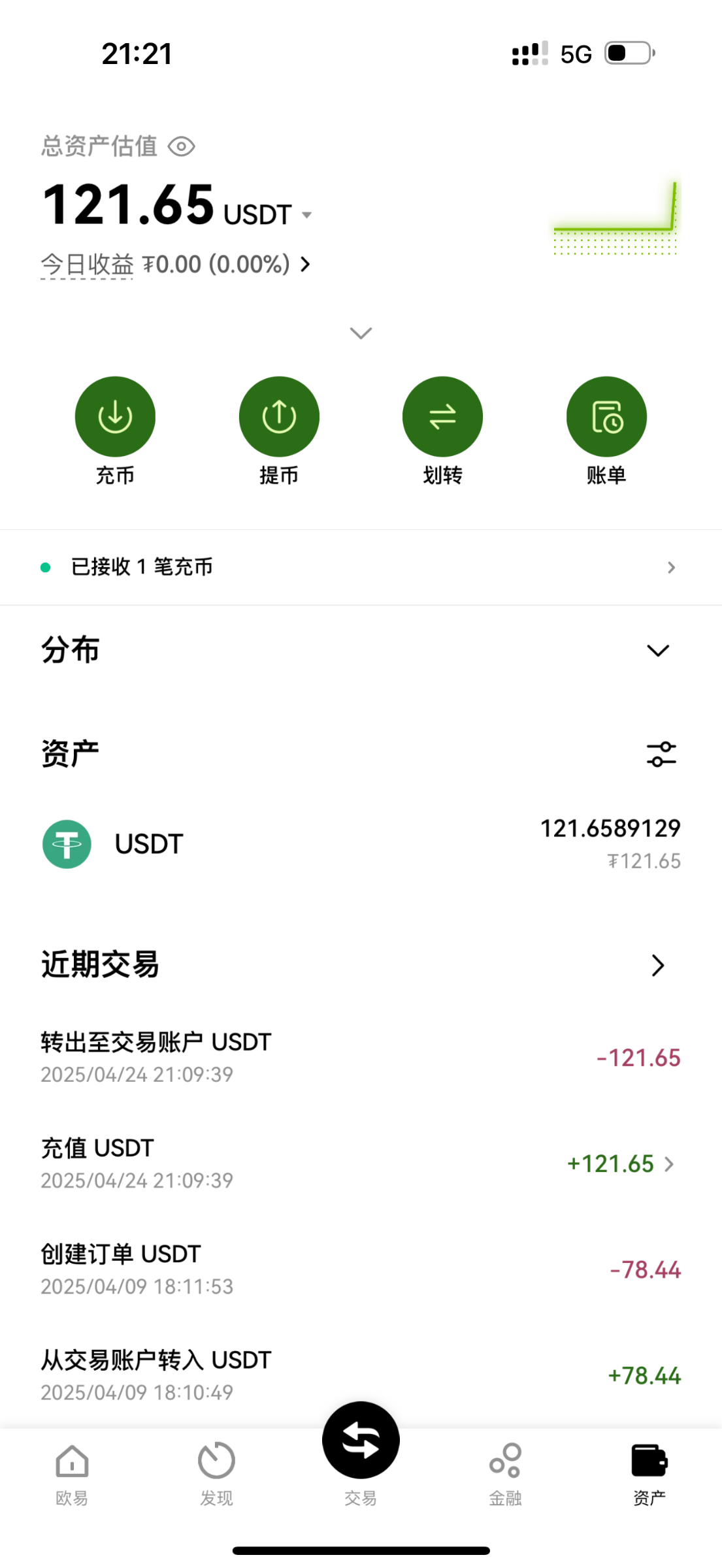Open the 账单 bills button

(606, 417)
